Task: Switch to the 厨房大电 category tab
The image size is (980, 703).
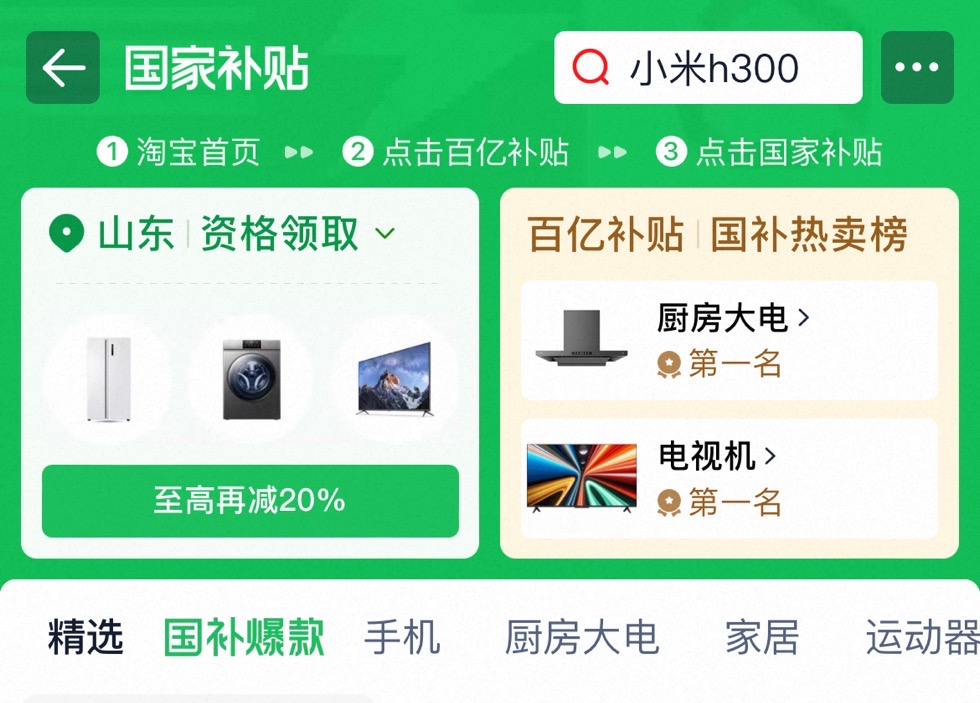Action: 581,637
